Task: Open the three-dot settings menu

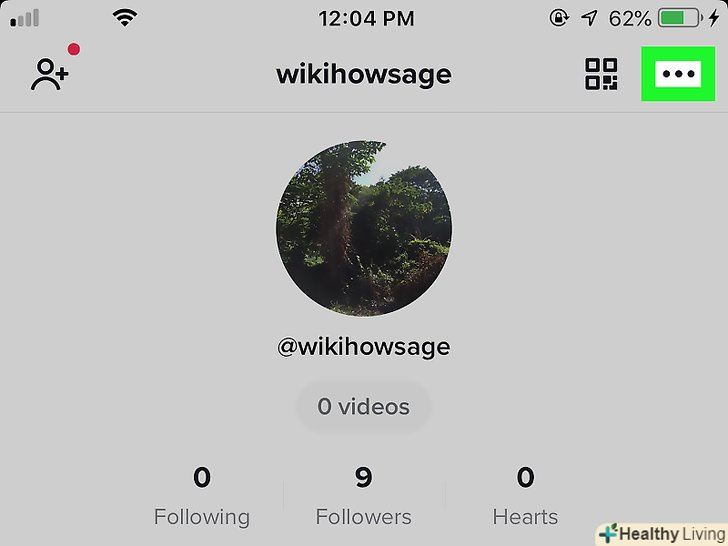Action: pyautogui.click(x=678, y=75)
